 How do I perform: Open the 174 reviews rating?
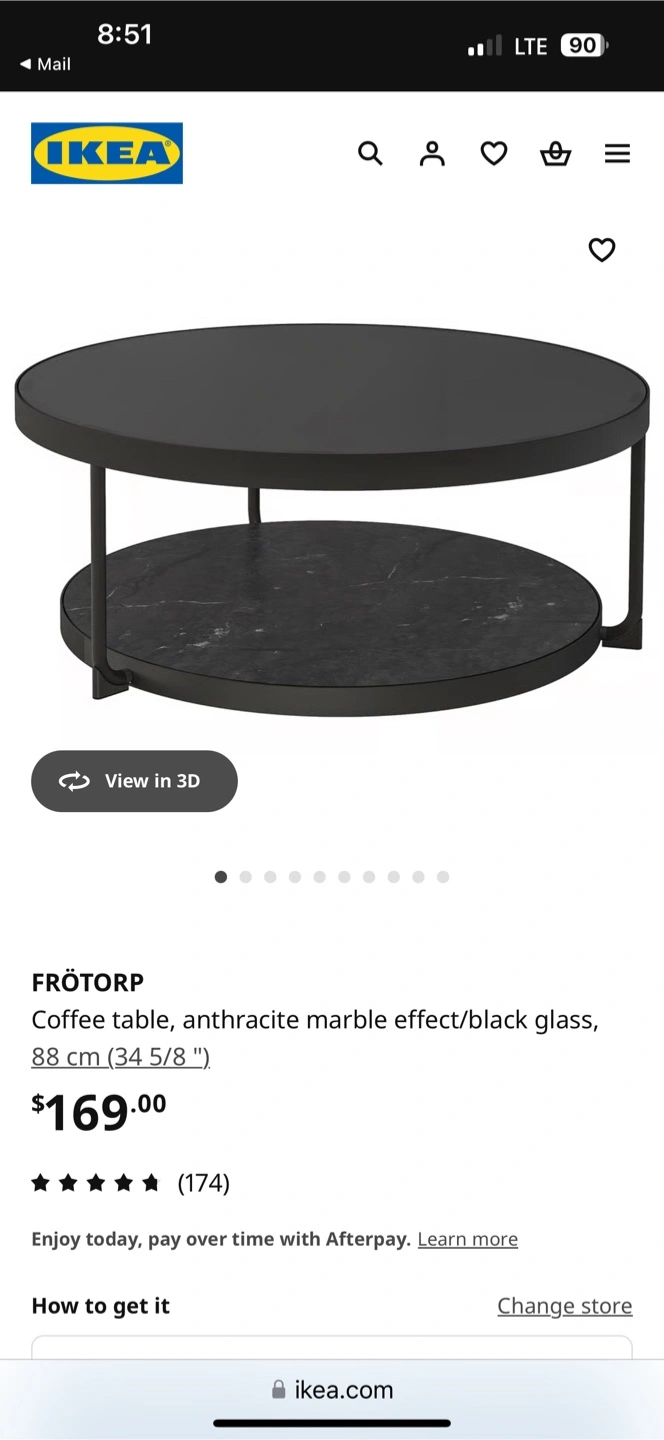131,1183
